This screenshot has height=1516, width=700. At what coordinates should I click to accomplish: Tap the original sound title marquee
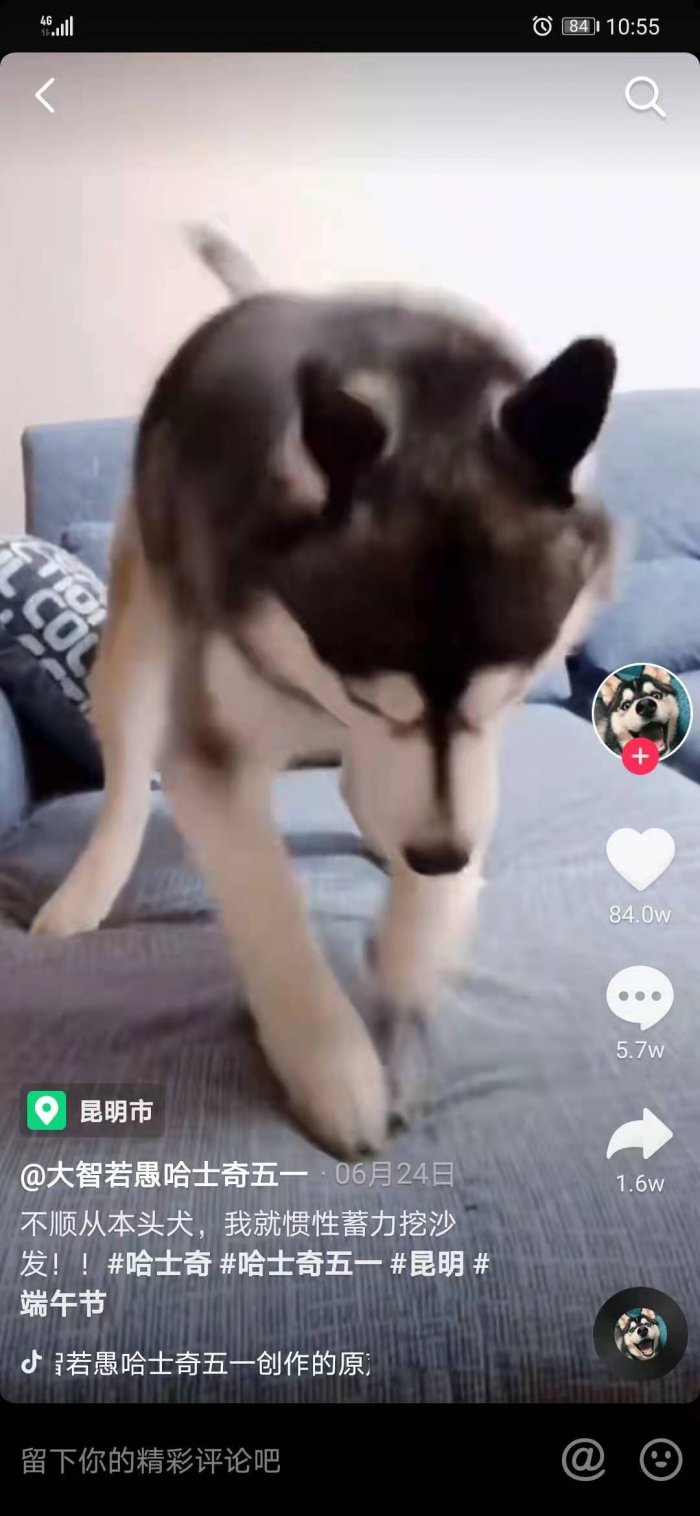pos(212,1362)
